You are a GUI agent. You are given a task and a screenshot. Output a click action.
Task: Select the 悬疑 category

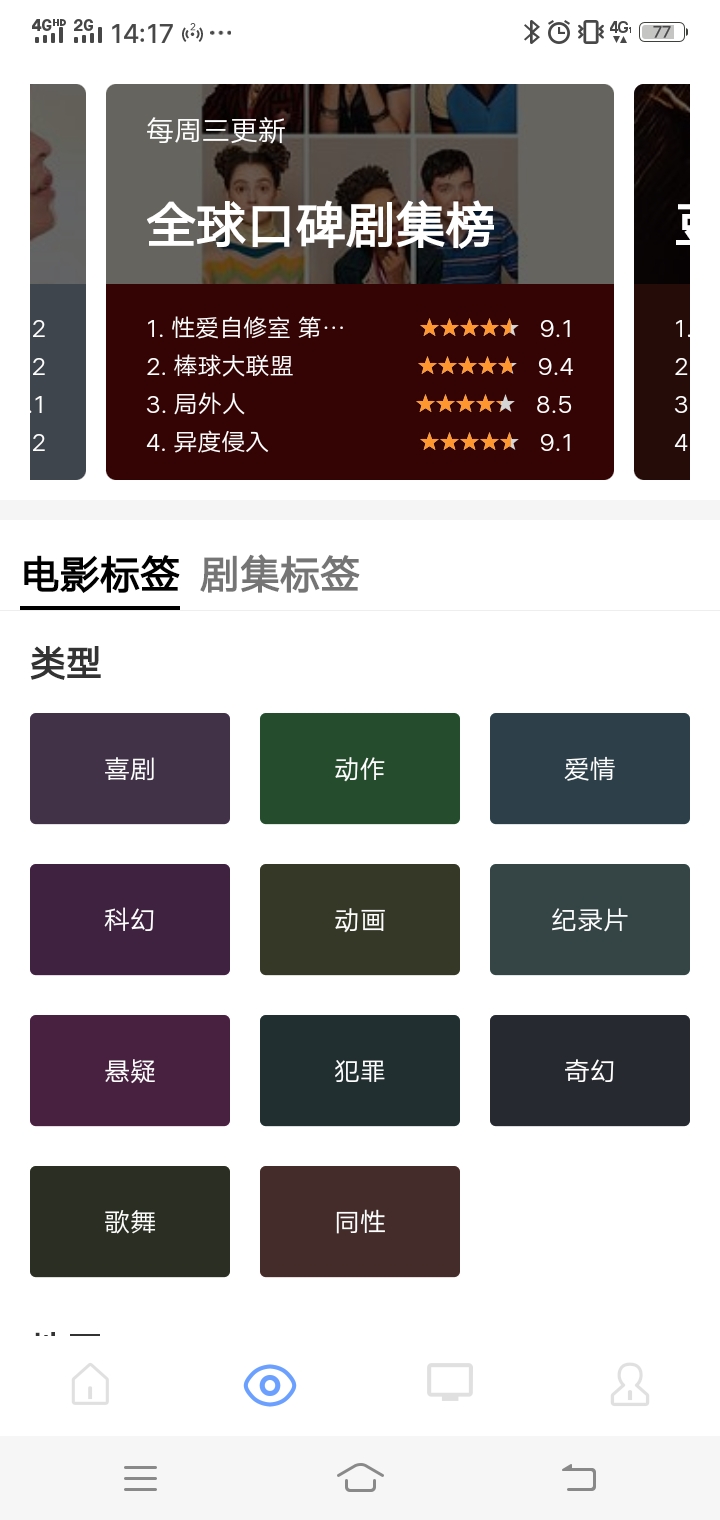point(130,1070)
